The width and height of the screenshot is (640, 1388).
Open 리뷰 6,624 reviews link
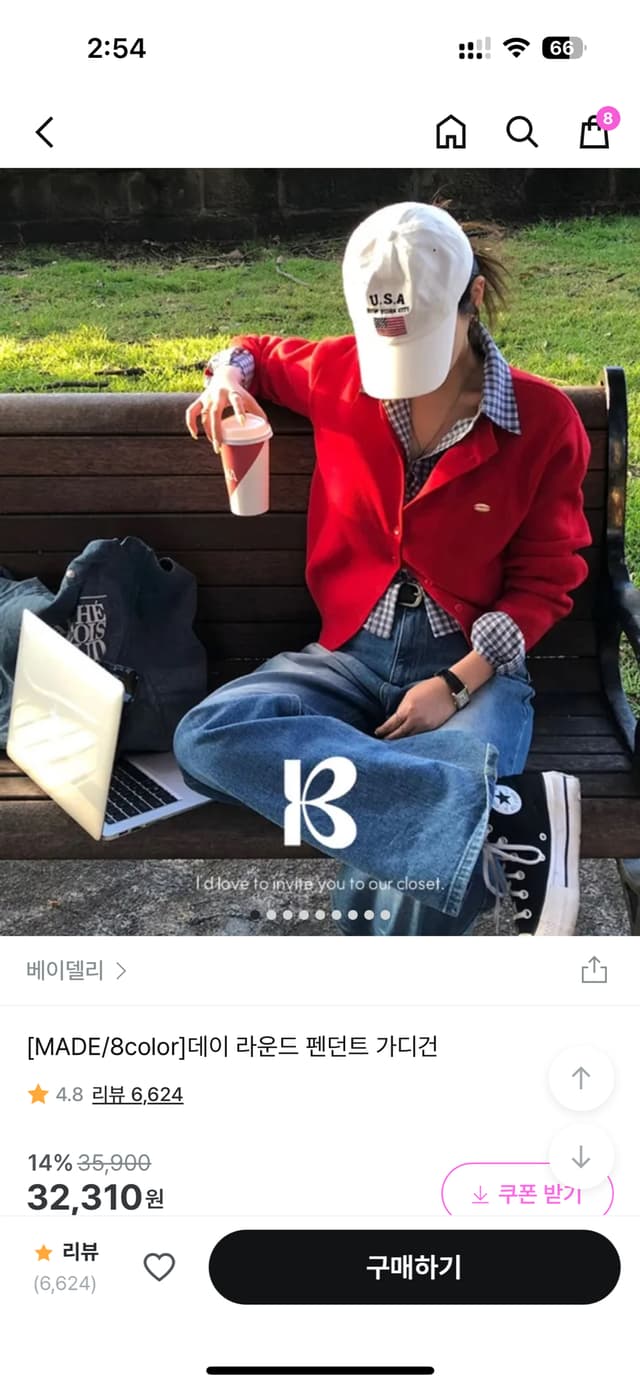pos(137,1094)
